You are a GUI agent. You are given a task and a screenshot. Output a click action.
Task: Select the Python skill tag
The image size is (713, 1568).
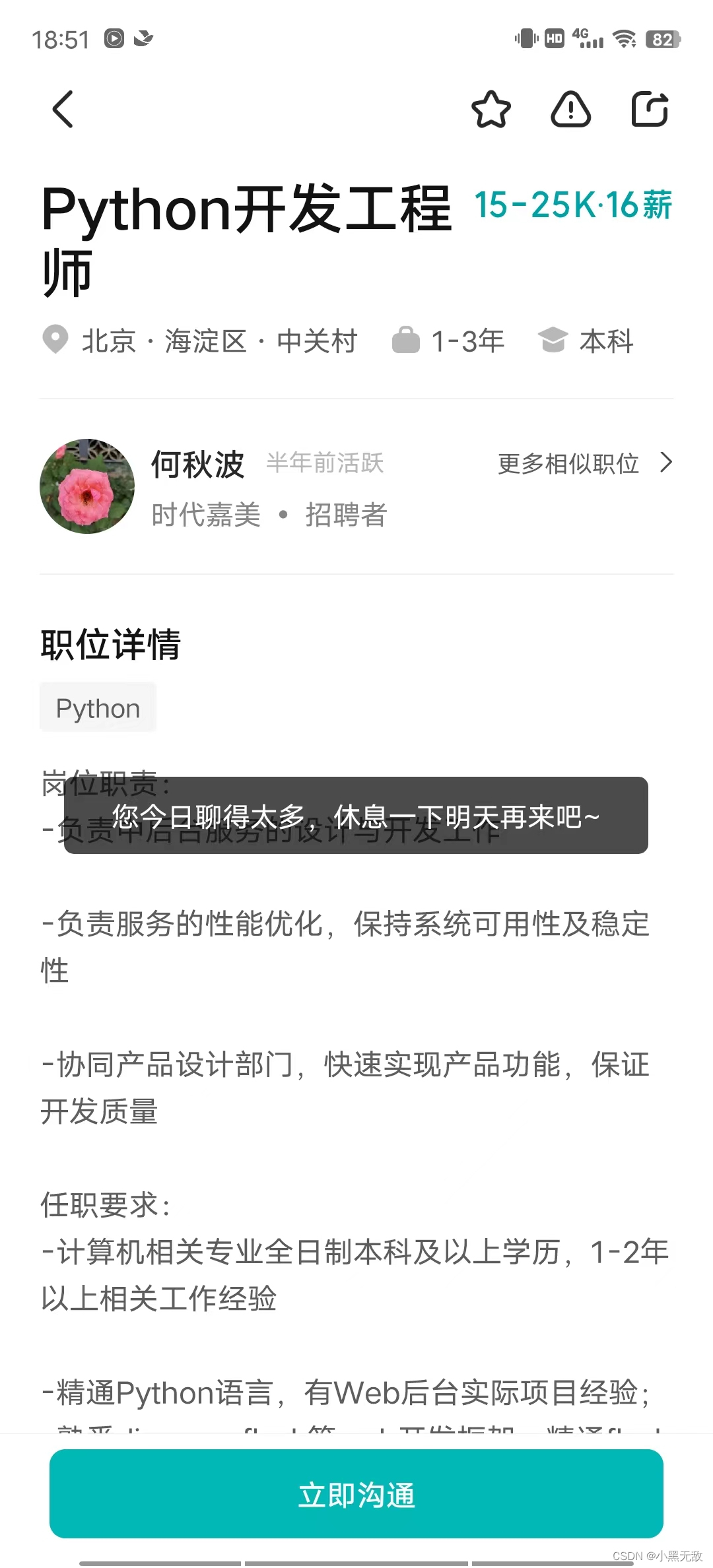(97, 707)
